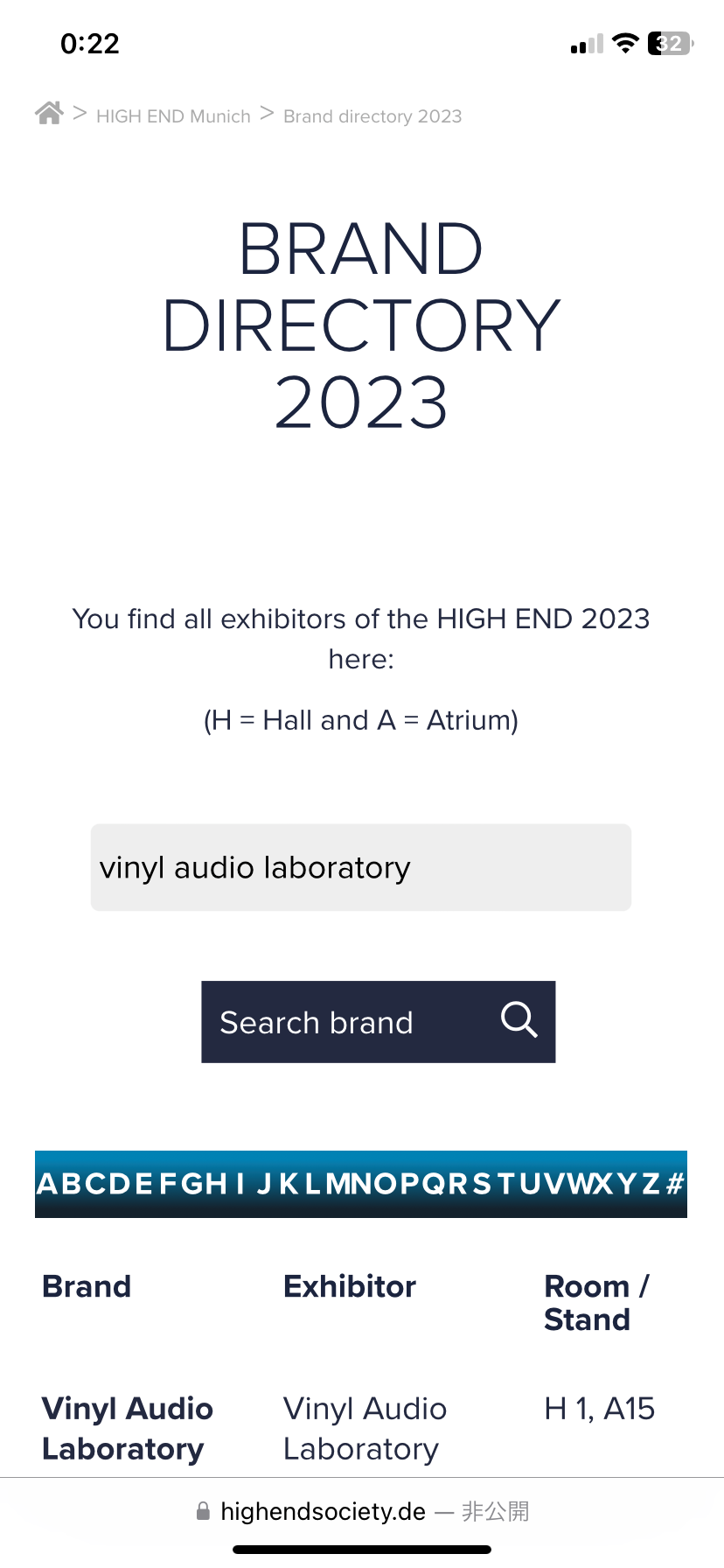Filter brands by letter D
Image resolution: width=724 pixels, height=1568 pixels.
coord(119,1184)
